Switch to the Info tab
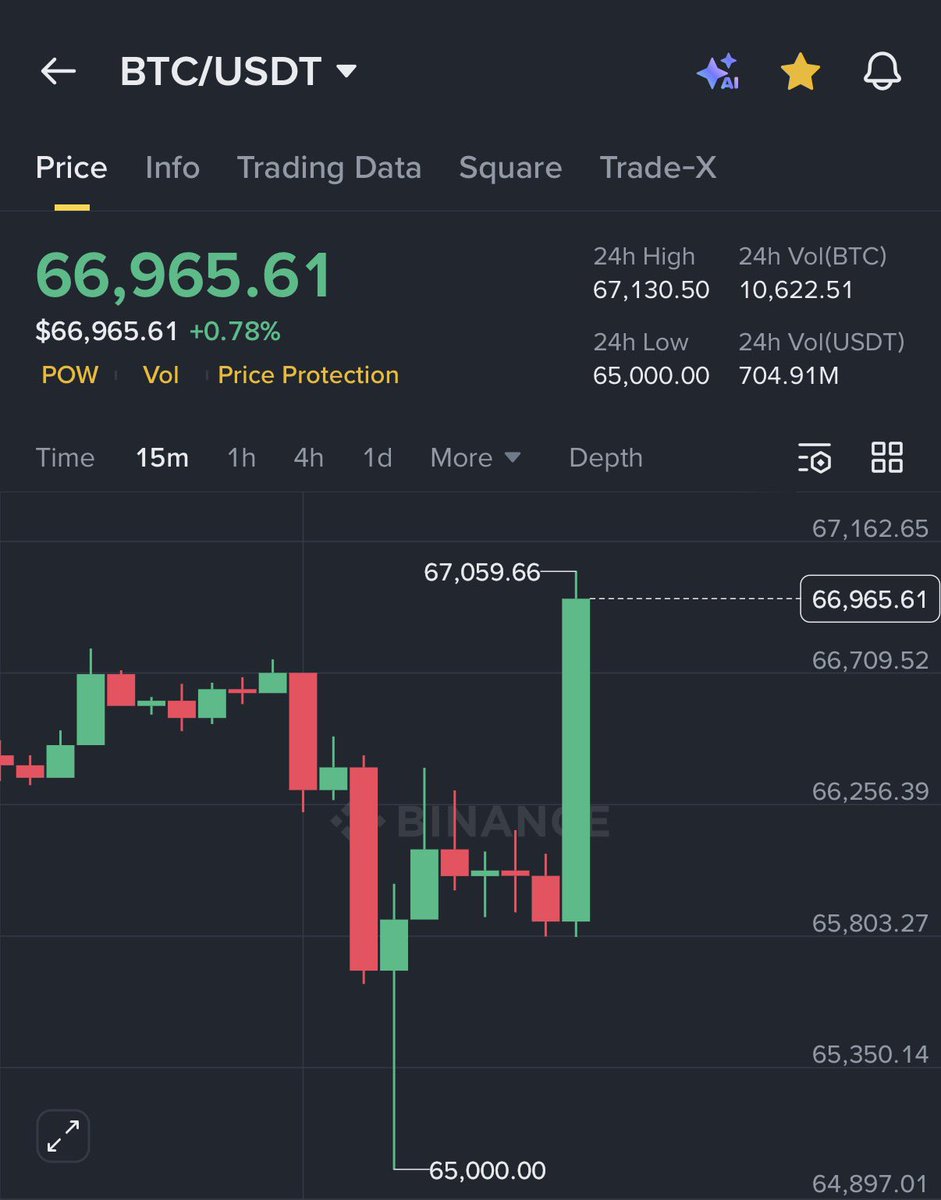The width and height of the screenshot is (941, 1200). pyautogui.click(x=172, y=168)
